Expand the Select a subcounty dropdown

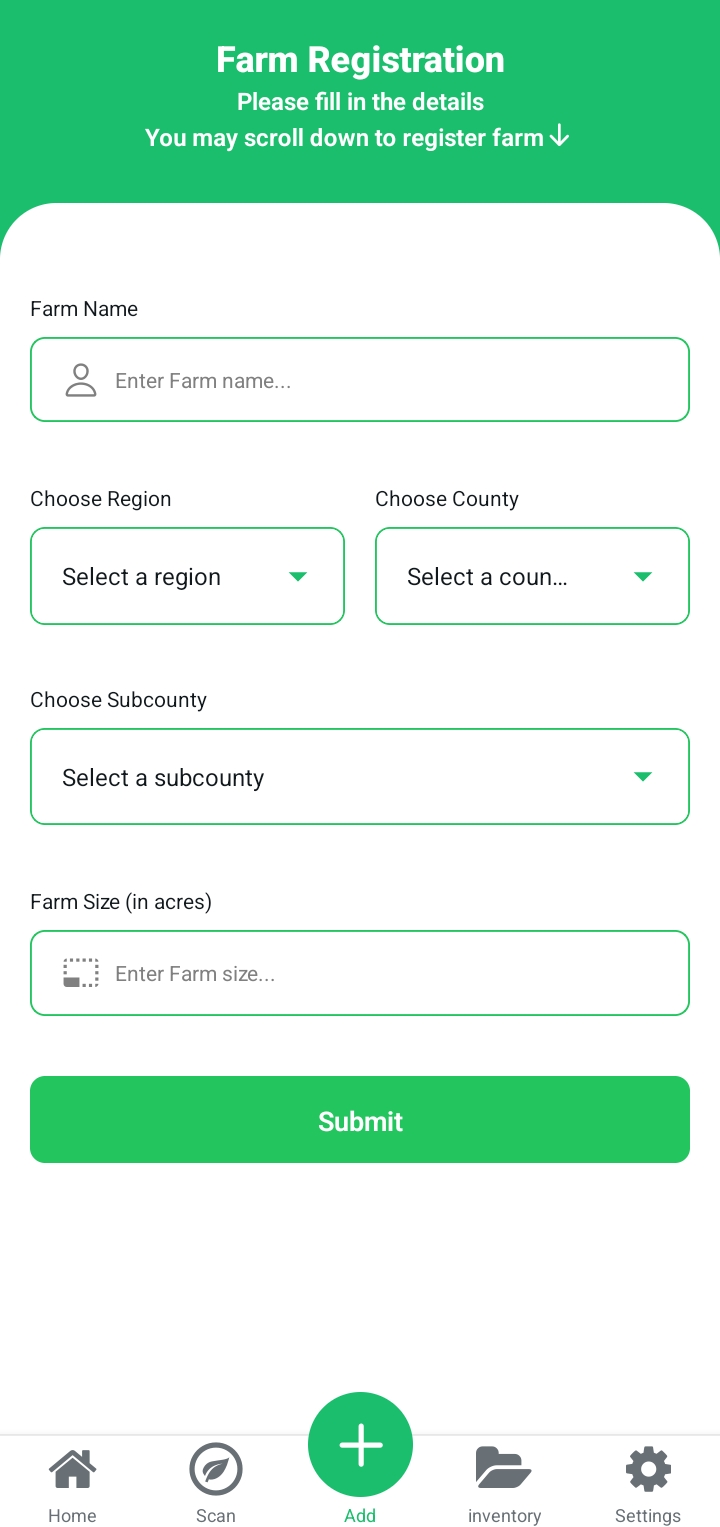tap(360, 777)
